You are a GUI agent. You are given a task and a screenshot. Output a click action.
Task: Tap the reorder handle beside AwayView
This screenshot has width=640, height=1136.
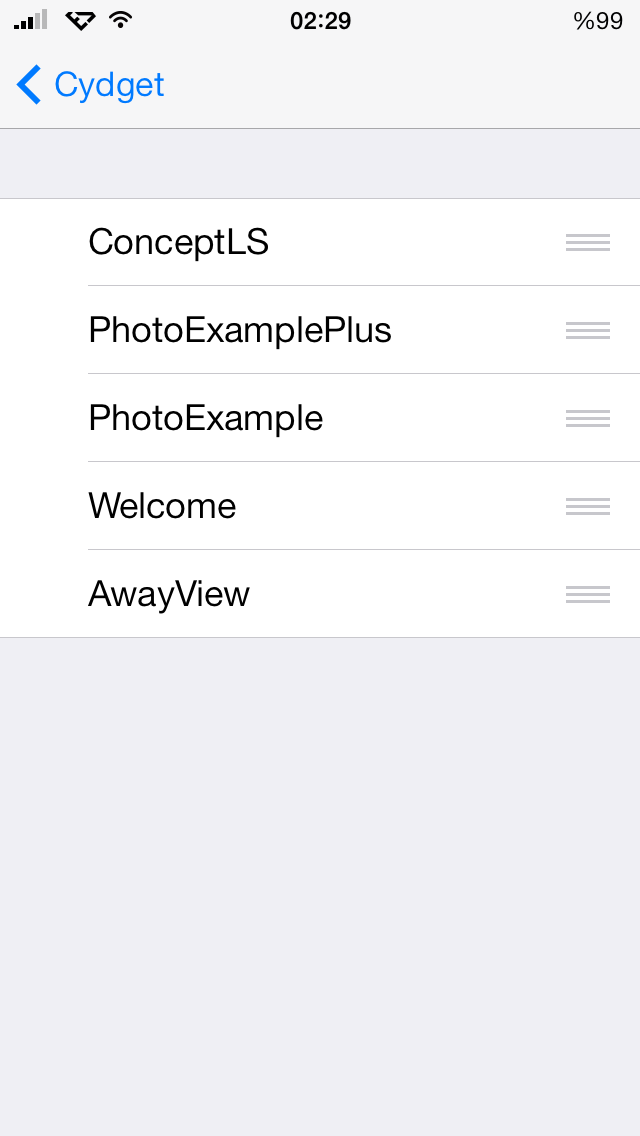click(588, 594)
